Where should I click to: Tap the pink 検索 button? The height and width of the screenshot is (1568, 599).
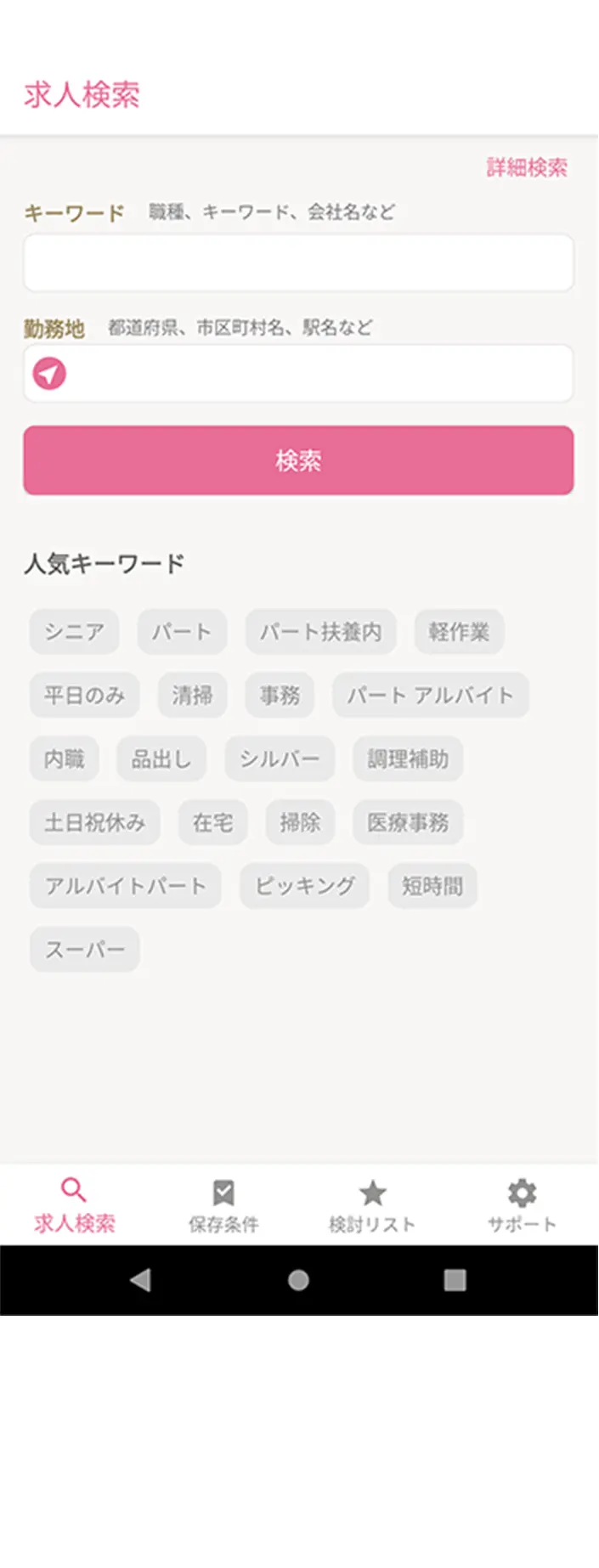[298, 460]
